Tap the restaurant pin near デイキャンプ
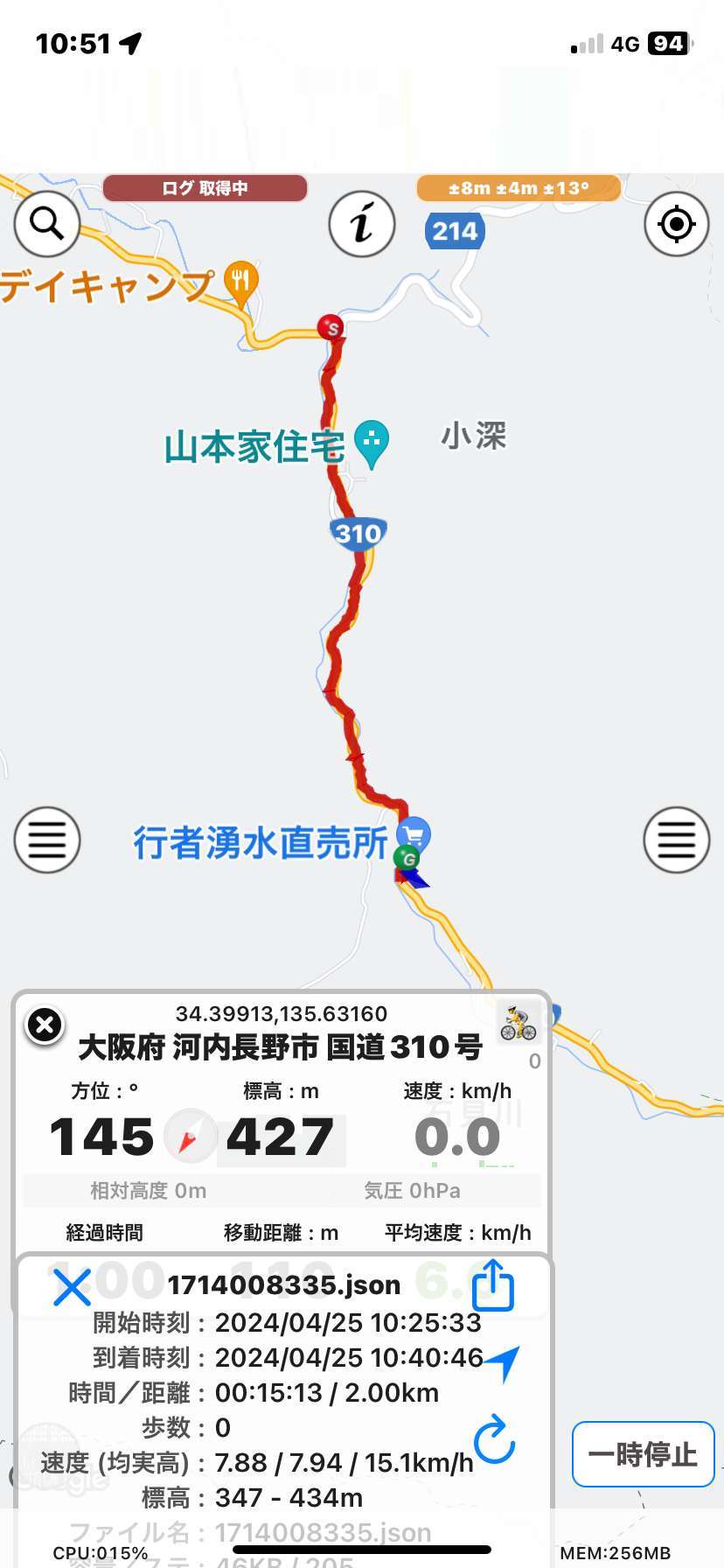Screen dimensions: 724x1568 pyautogui.click(x=240, y=281)
